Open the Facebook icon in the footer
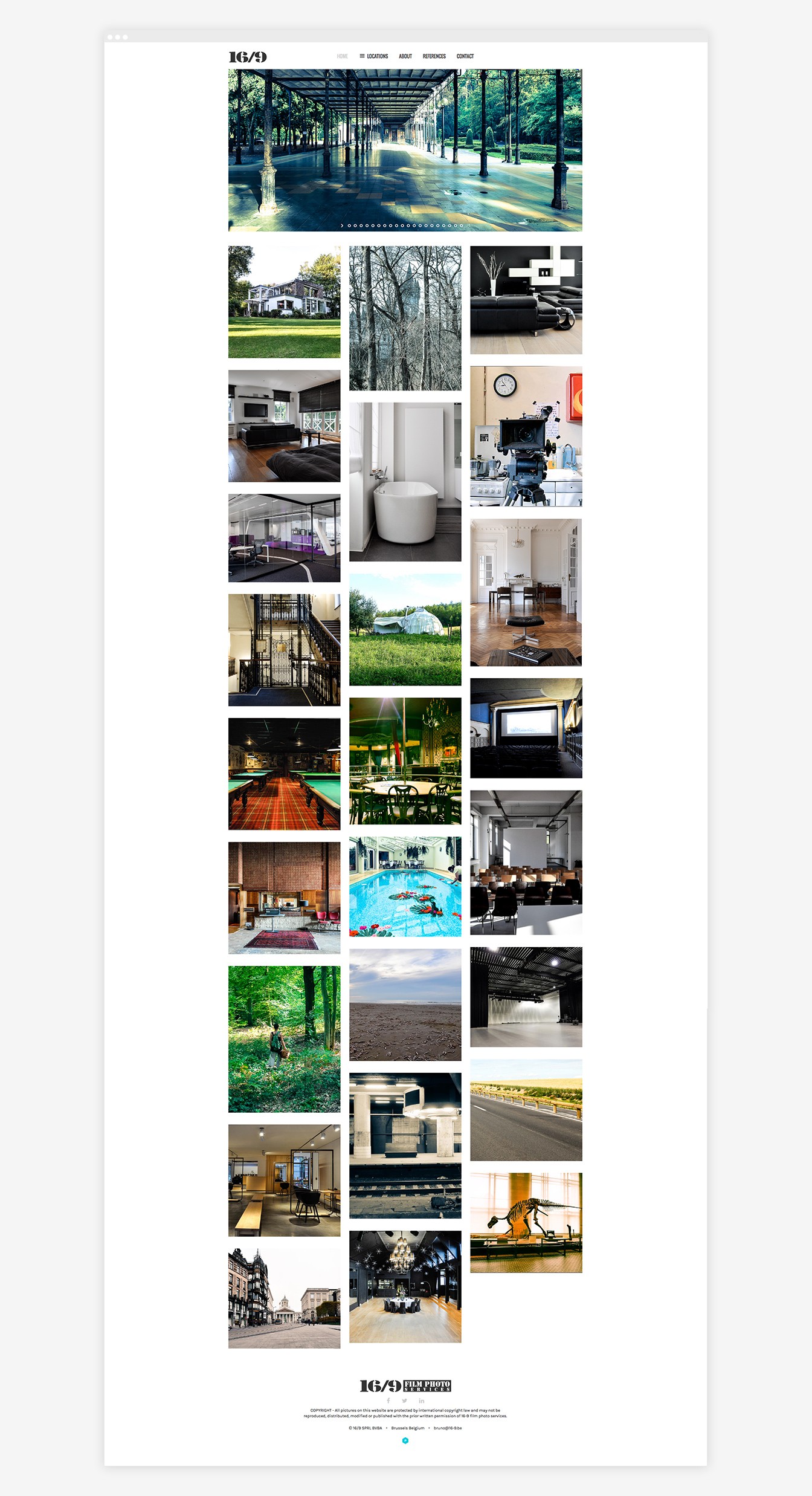Screen dimensions: 812x1496 (388, 1400)
